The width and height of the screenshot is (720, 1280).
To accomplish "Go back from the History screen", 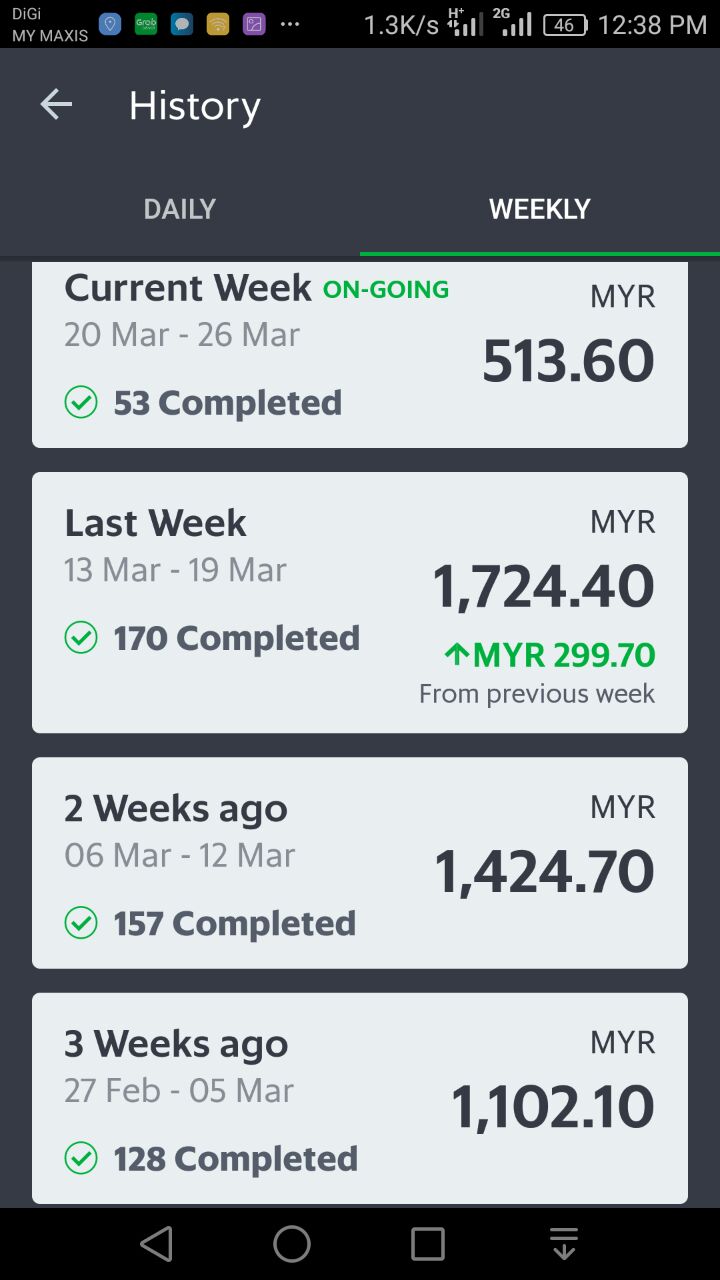I will coord(56,105).
